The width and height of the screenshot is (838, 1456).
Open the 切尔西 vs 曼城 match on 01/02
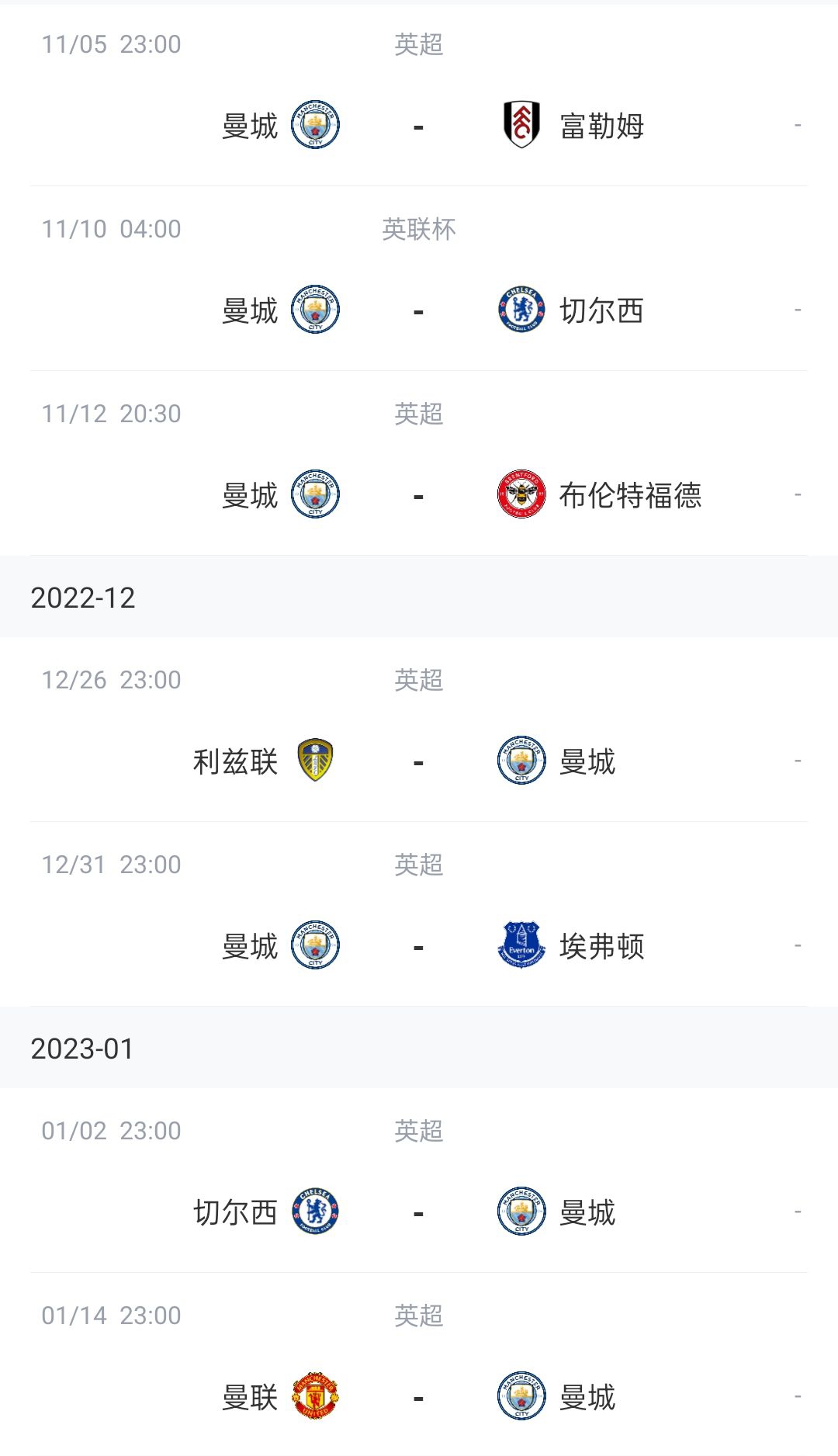coord(419,1180)
